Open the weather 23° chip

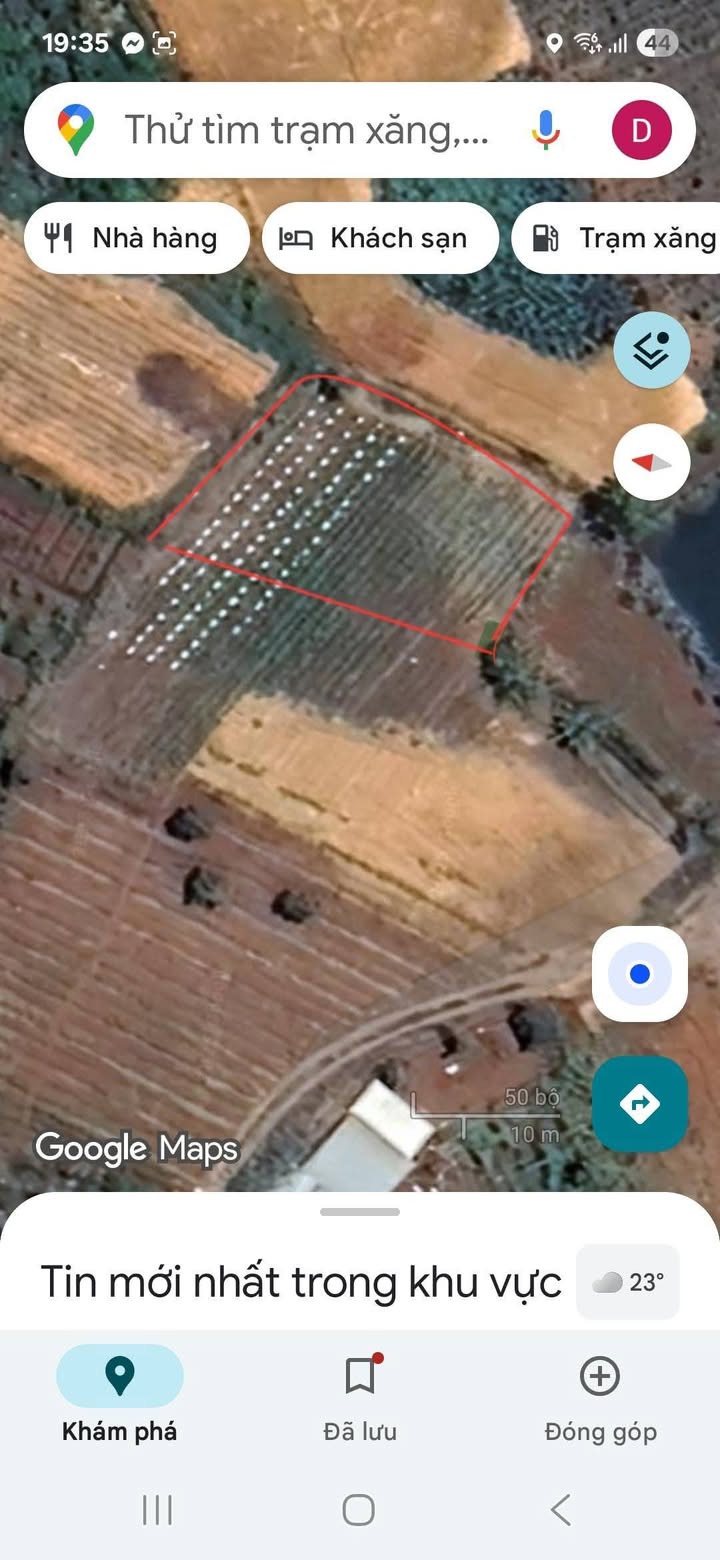(x=628, y=1282)
